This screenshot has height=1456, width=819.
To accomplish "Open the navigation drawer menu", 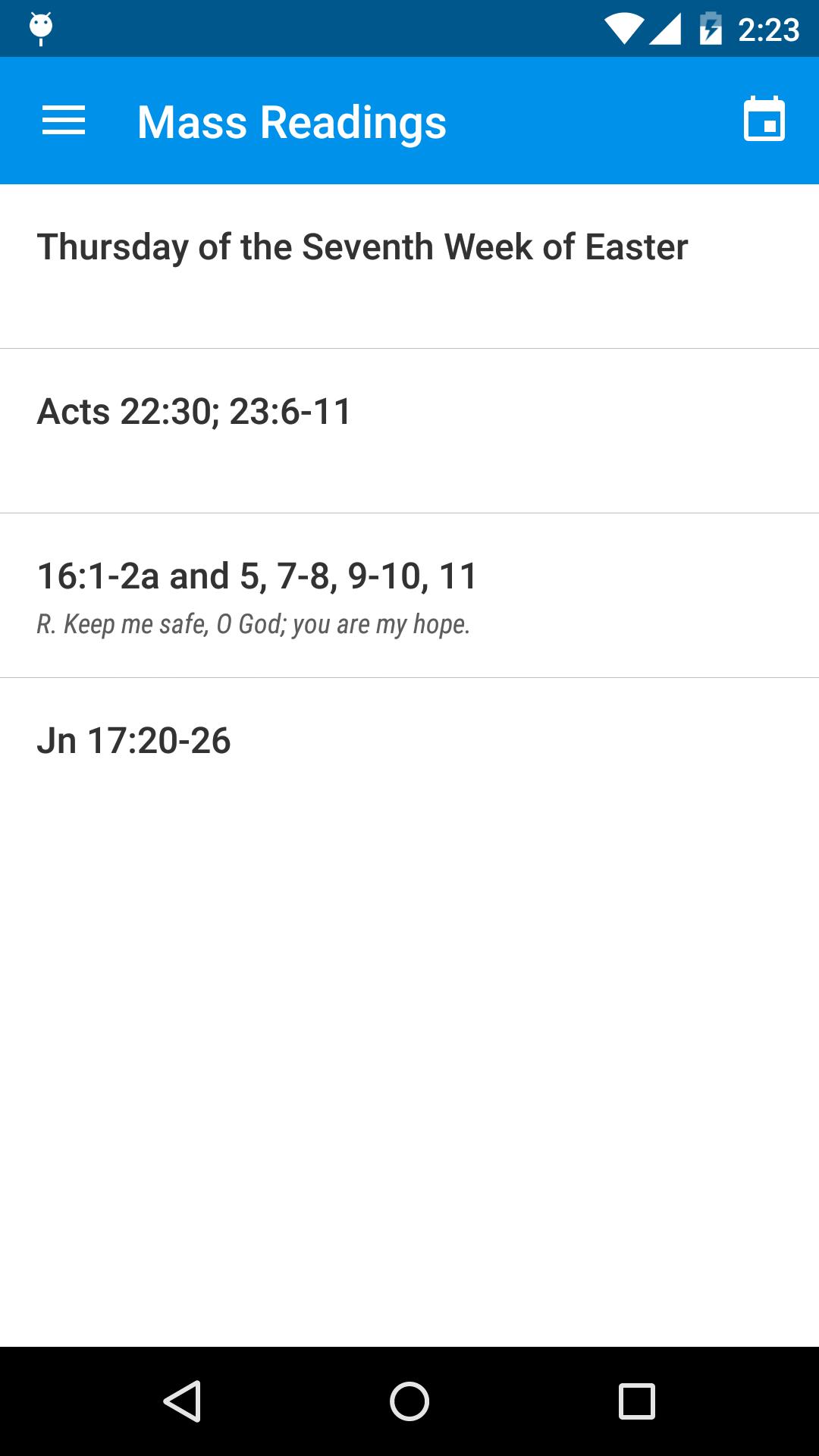I will coord(64,121).
